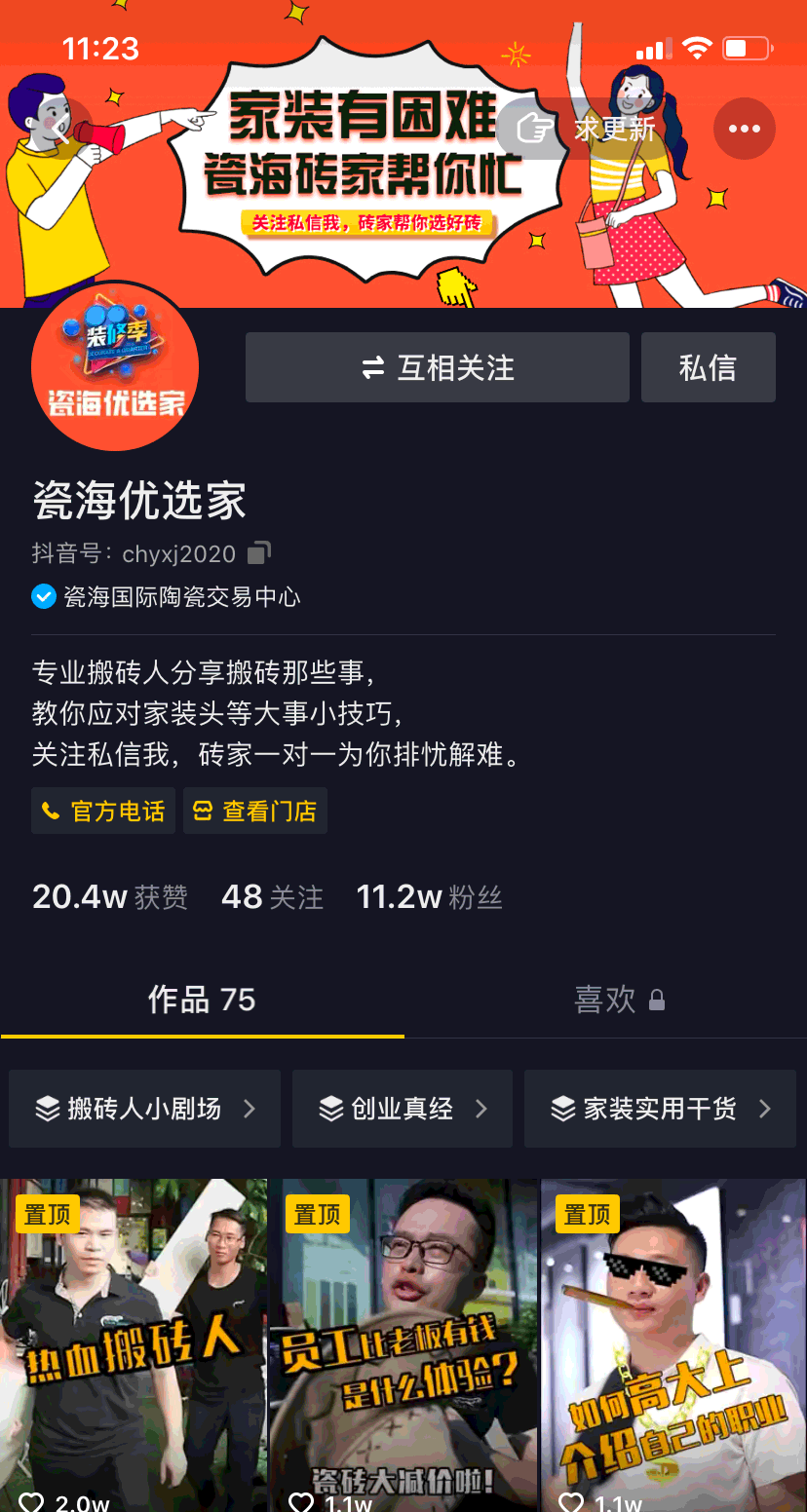Like the 如何高大上 video with the heart

coord(573,1502)
